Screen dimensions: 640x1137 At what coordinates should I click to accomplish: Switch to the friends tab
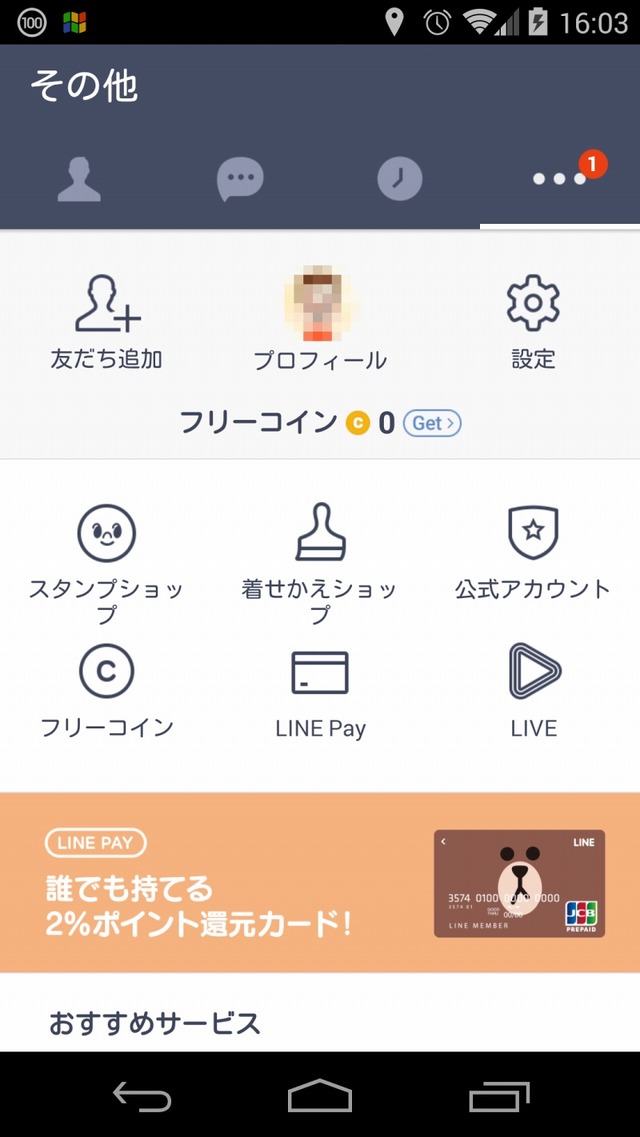[x=79, y=181]
